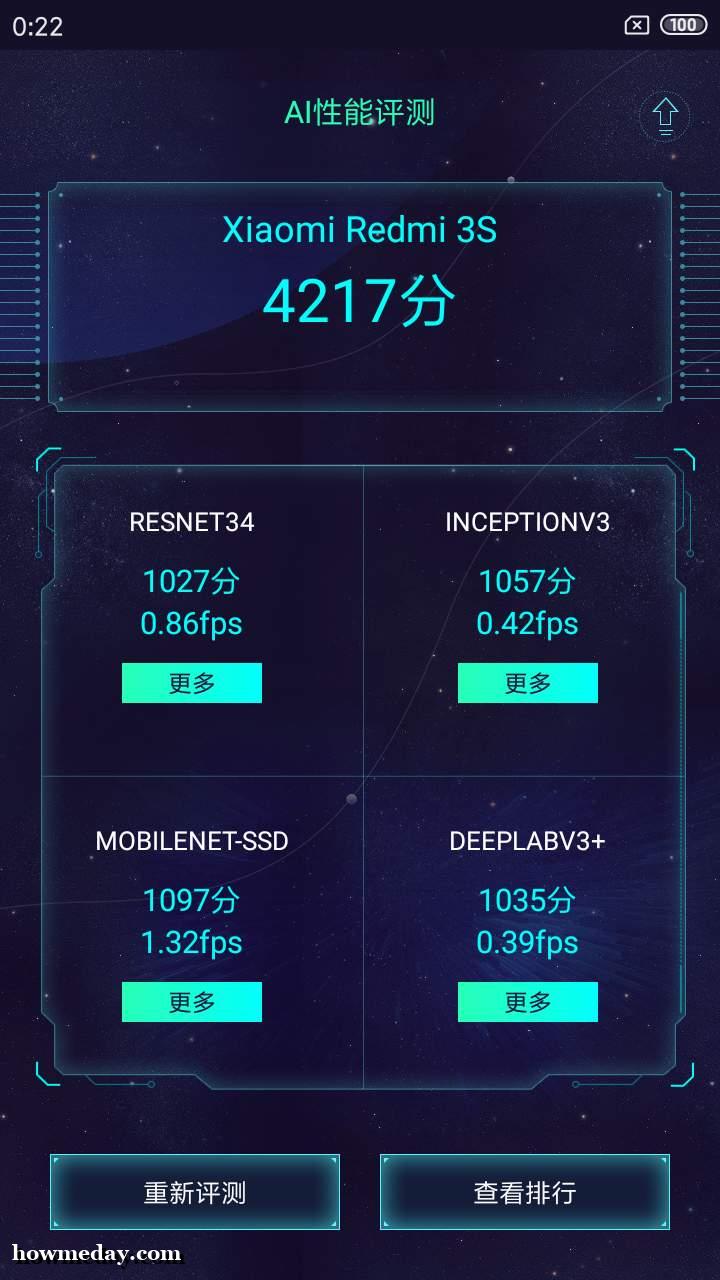Open 更多 details under INCEPTIONV3

pyautogui.click(x=528, y=683)
